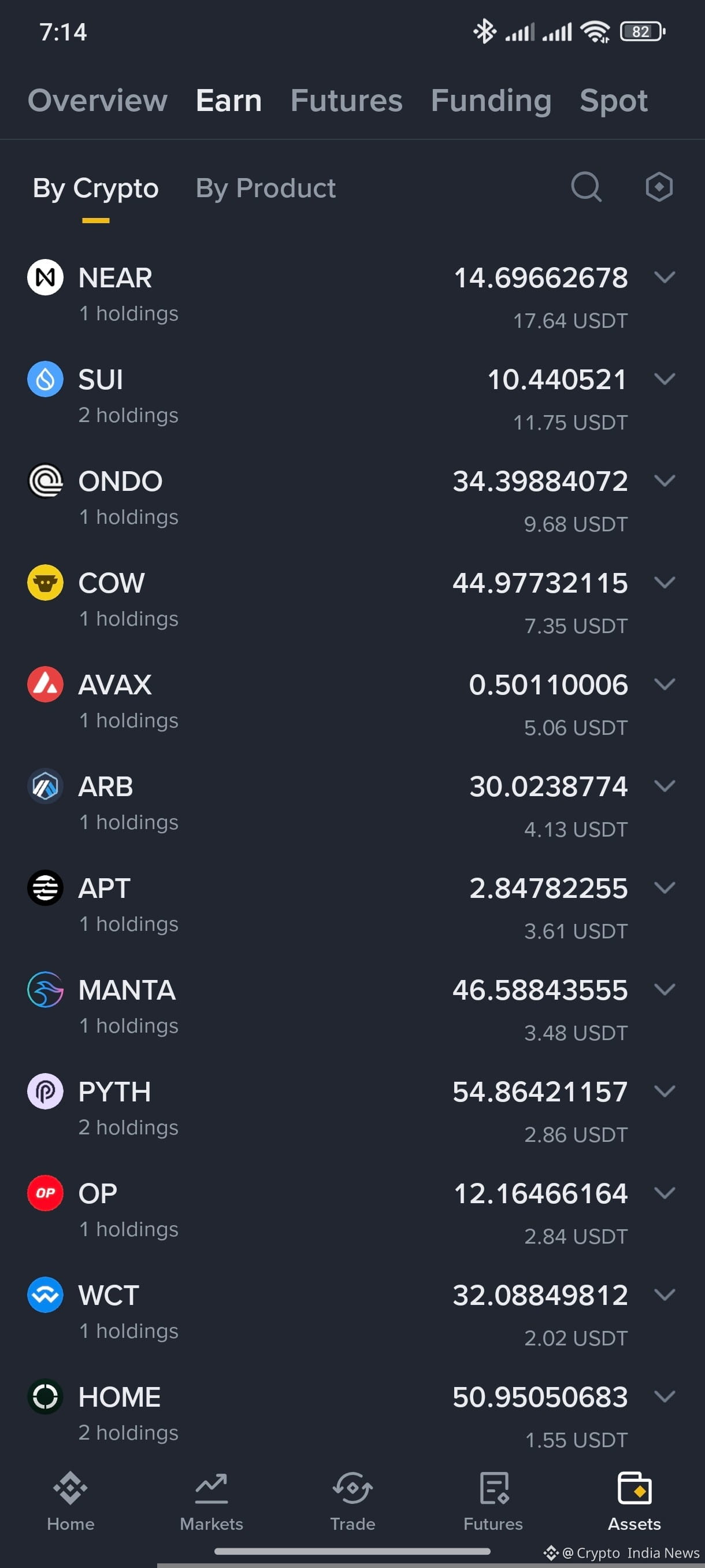
Task: Open the hexagon settings icon
Action: (659, 187)
